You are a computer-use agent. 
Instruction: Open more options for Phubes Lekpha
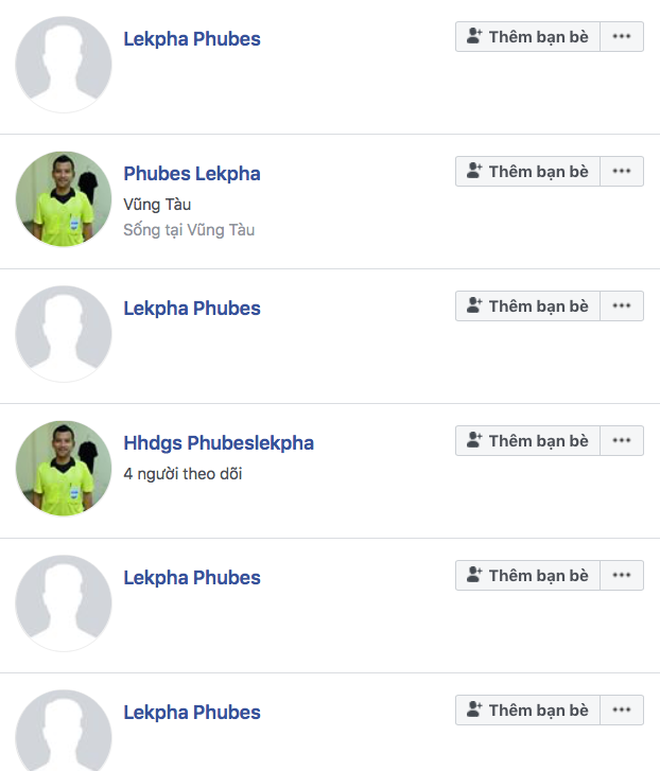[621, 171]
